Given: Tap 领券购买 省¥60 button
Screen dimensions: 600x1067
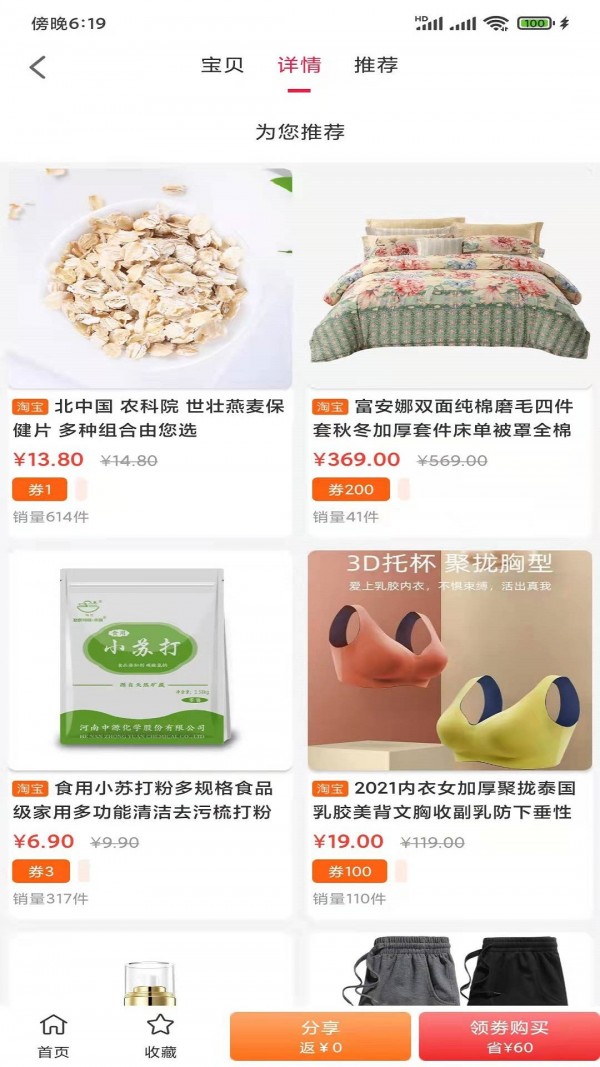Looking at the screenshot, I should point(508,1036).
